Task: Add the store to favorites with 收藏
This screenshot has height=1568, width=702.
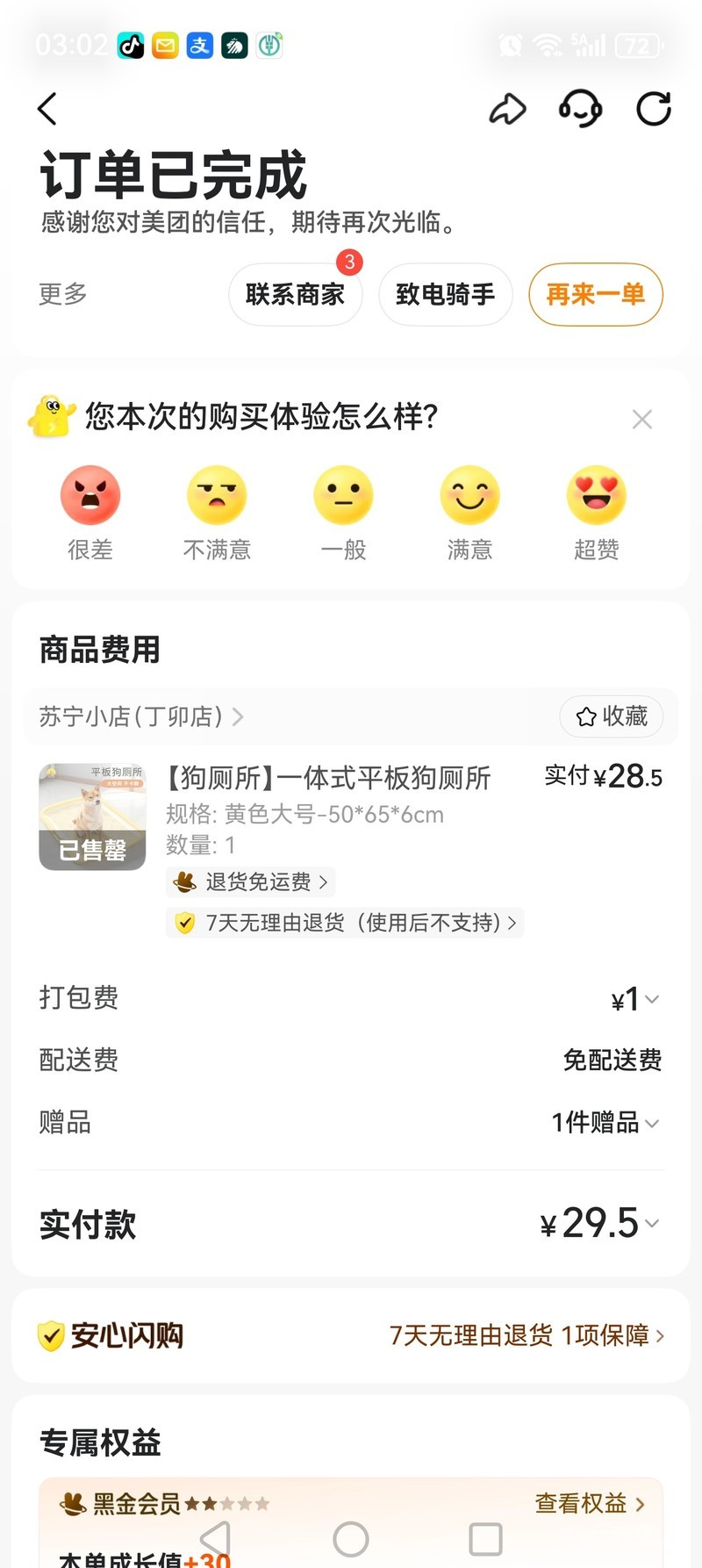Action: (x=612, y=716)
